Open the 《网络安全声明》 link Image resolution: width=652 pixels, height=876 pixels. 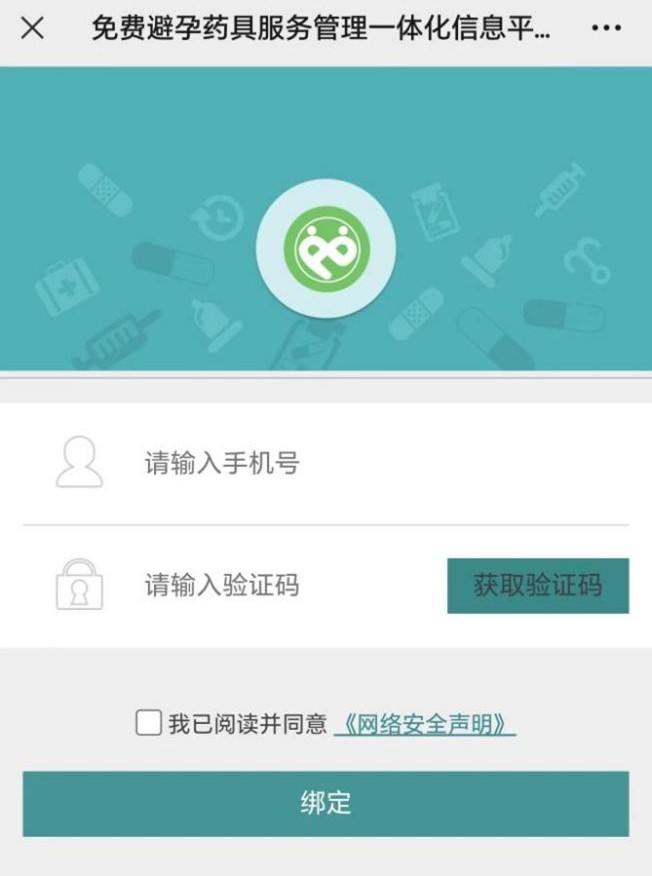(425, 724)
